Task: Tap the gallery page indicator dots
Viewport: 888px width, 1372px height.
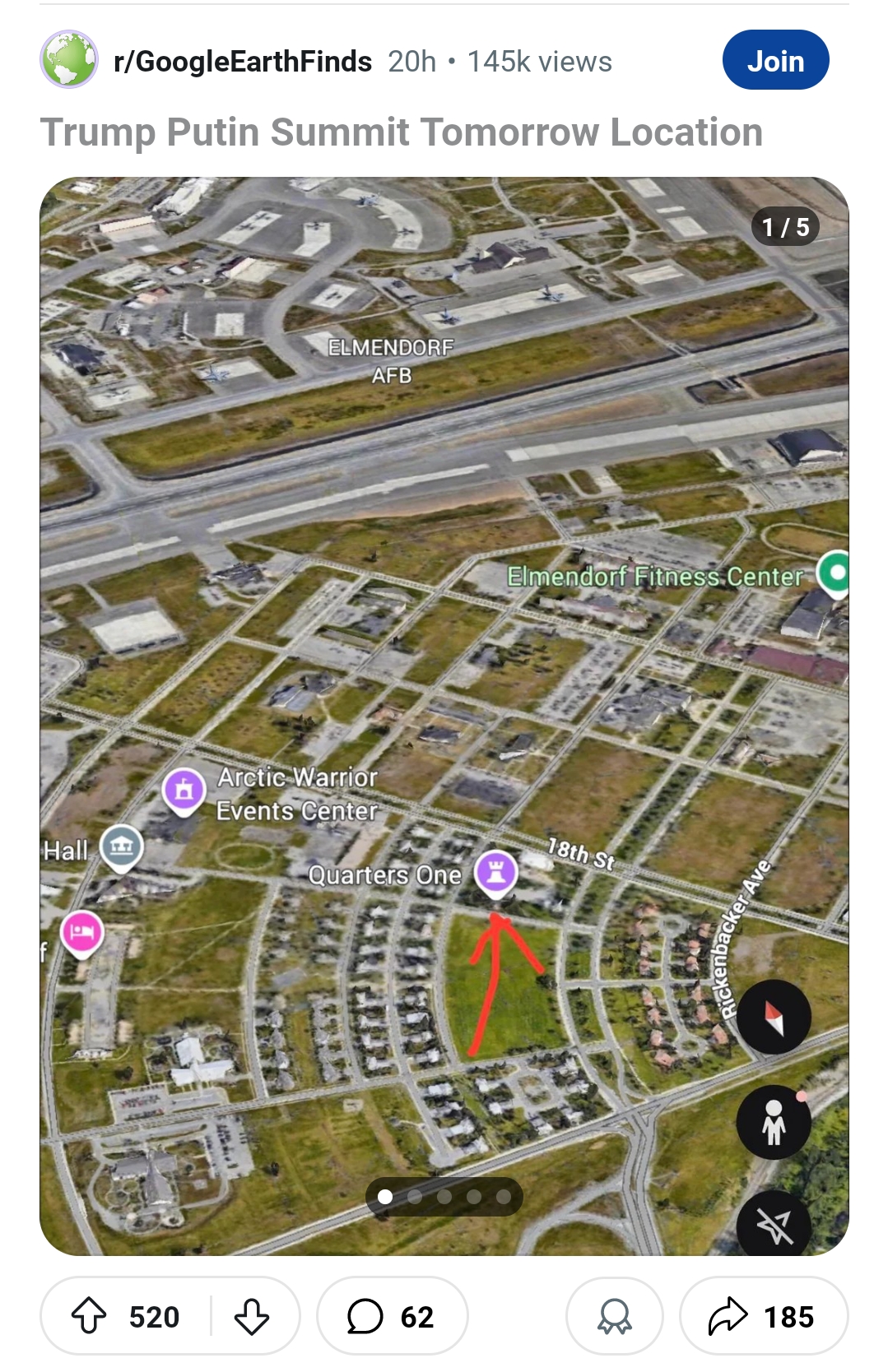Action: point(444,1197)
